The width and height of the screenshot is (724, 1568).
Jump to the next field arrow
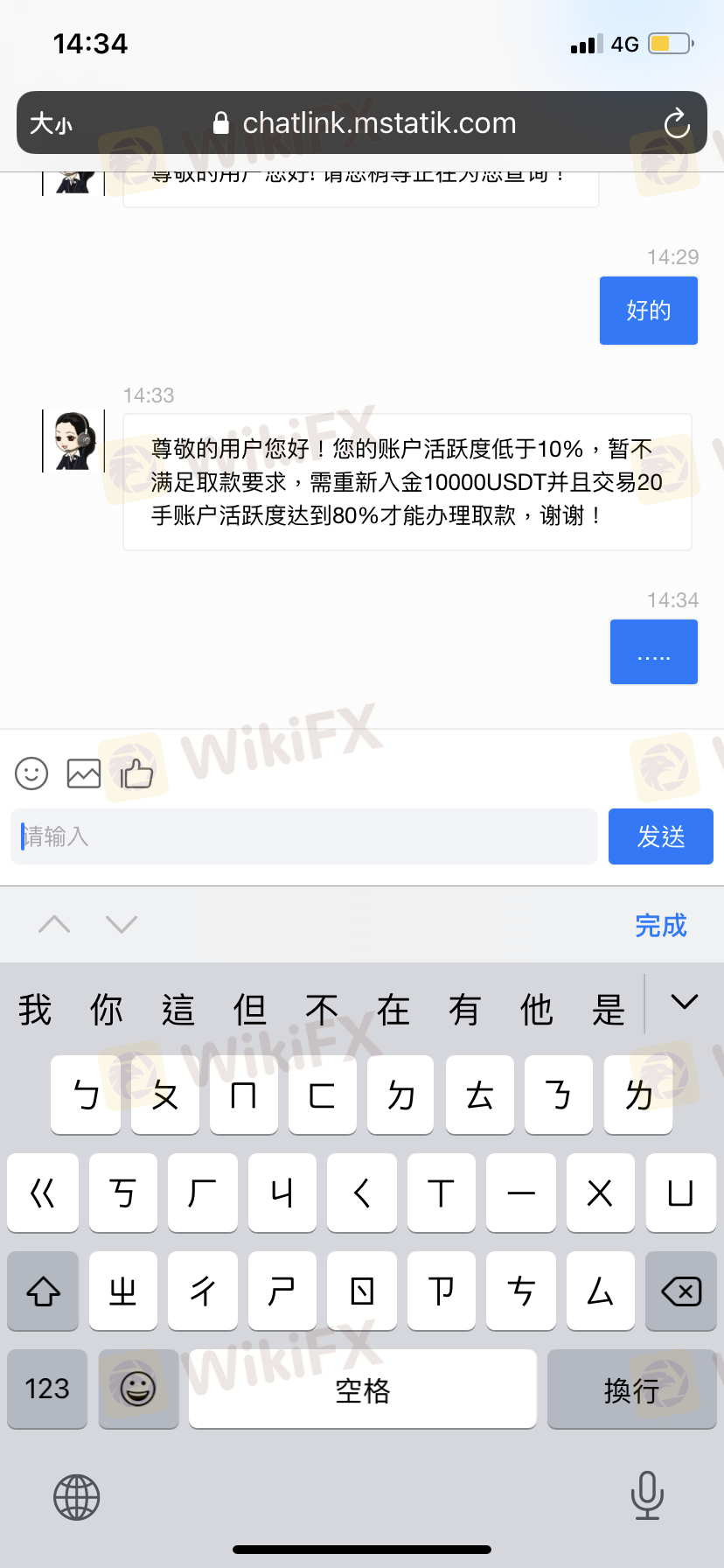tap(122, 924)
